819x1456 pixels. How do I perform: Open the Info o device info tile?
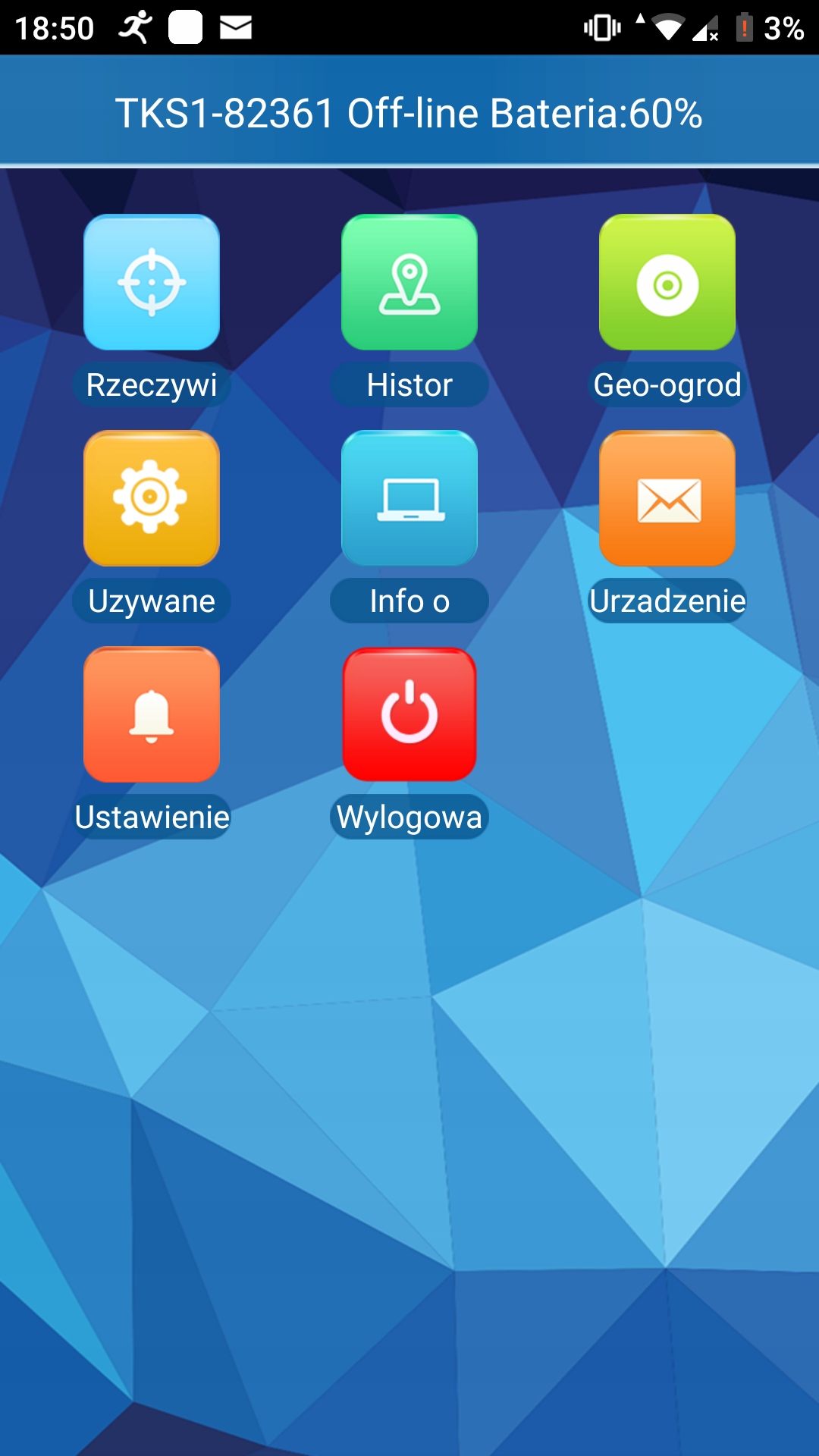click(x=409, y=498)
